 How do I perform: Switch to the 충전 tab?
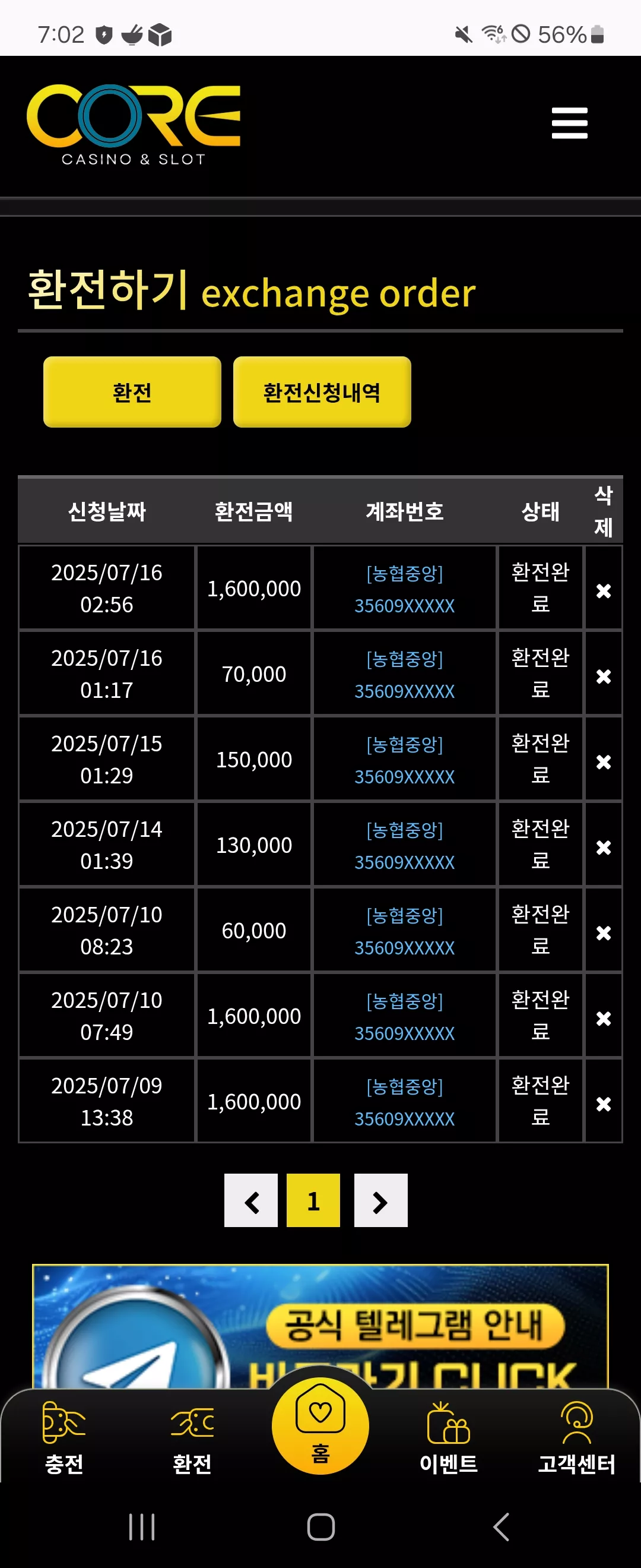[x=64, y=1438]
